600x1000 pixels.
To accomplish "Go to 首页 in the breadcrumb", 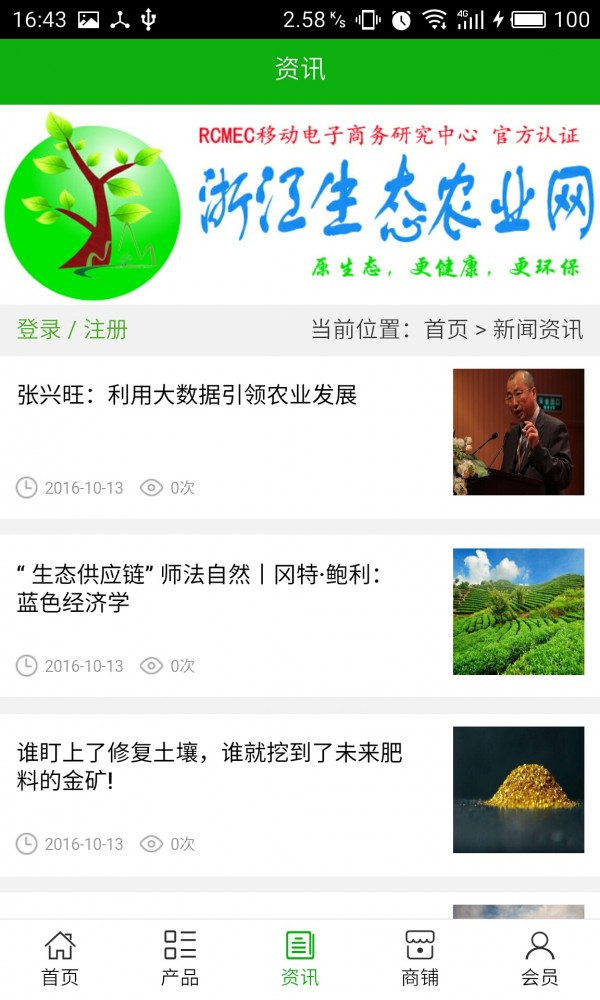I will point(446,330).
